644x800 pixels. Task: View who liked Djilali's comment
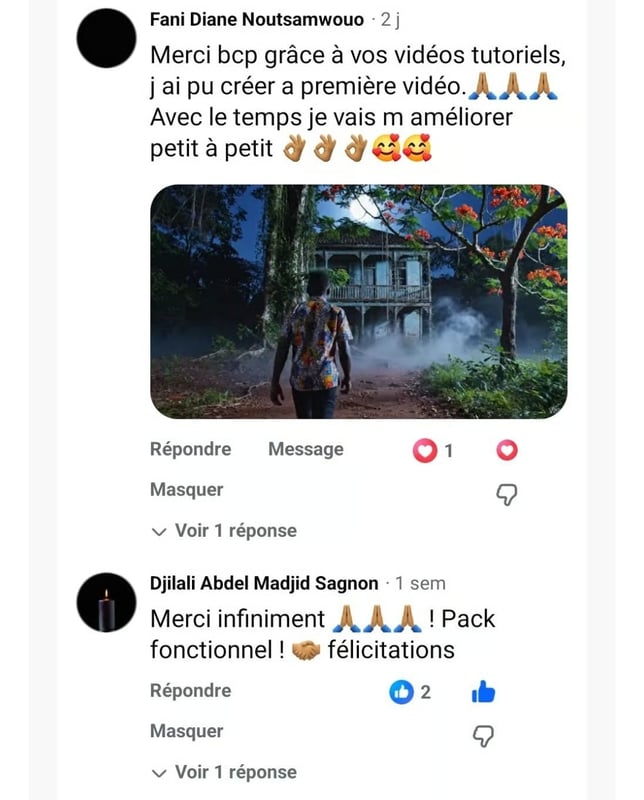(410, 692)
